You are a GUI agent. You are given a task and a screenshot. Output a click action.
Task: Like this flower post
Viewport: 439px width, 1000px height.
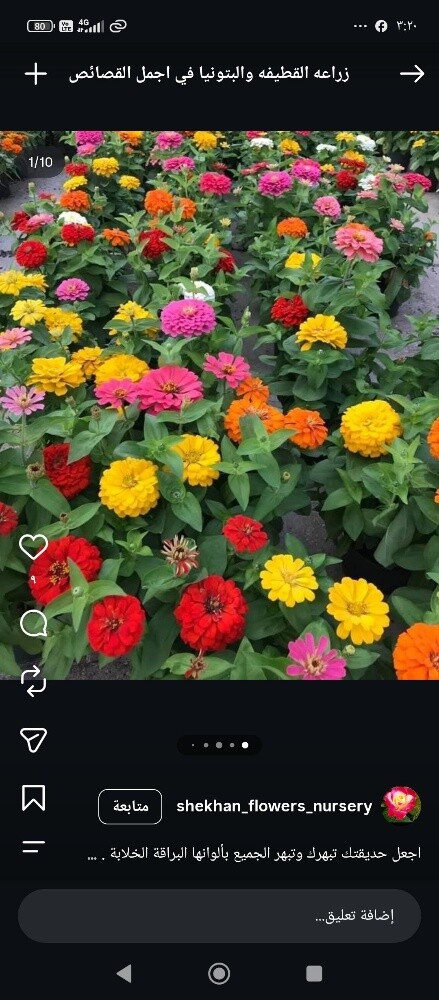point(33,547)
